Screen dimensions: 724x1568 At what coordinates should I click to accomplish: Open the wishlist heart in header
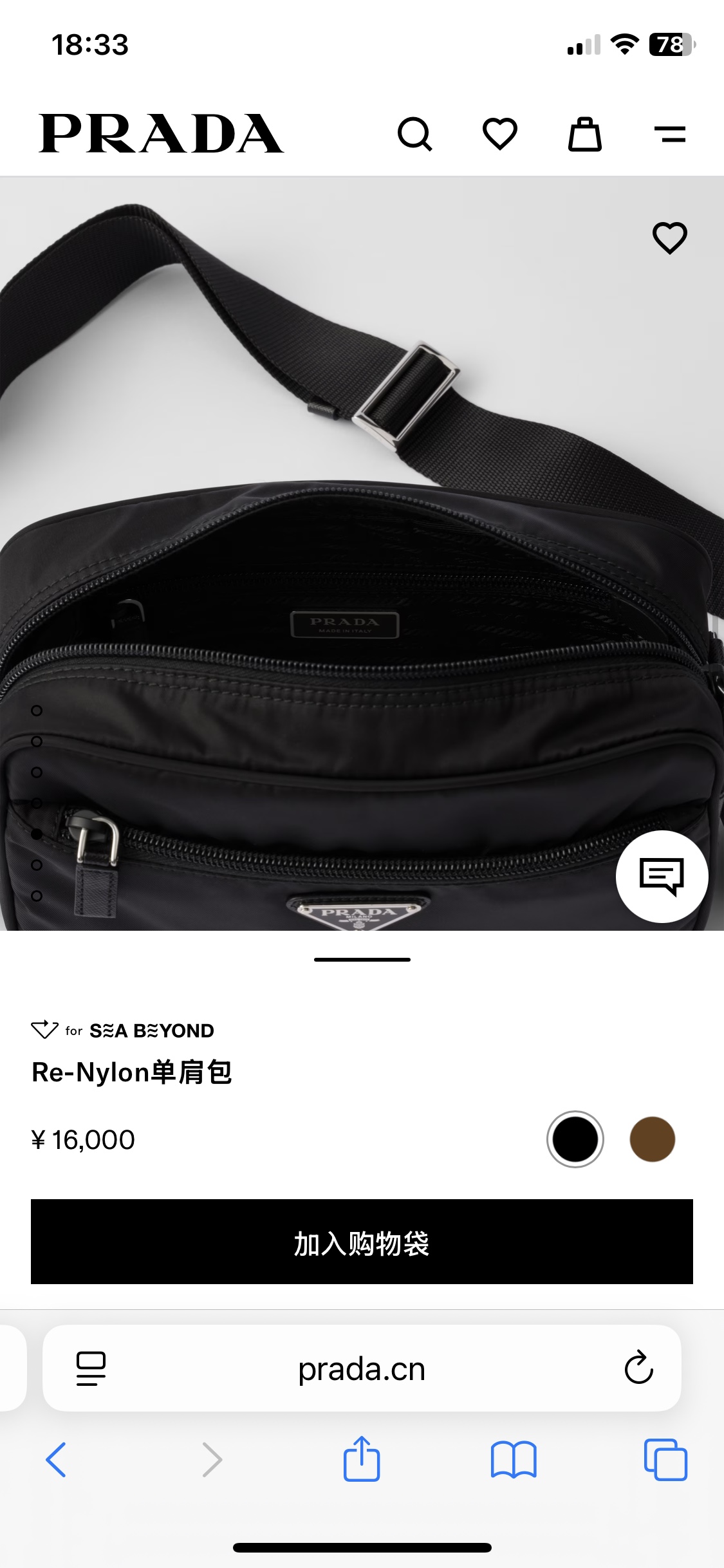[x=499, y=135]
